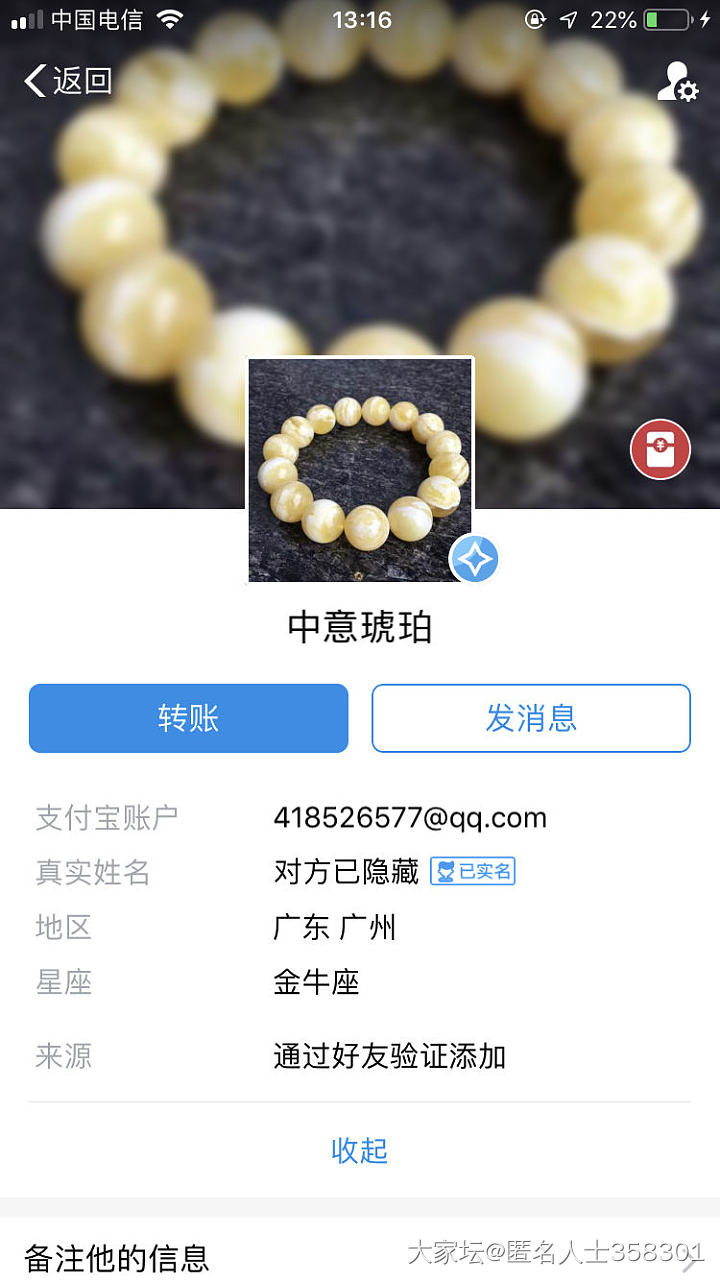Tap 转账 to transfer money
This screenshot has height=1281, width=720.
[x=188, y=718]
